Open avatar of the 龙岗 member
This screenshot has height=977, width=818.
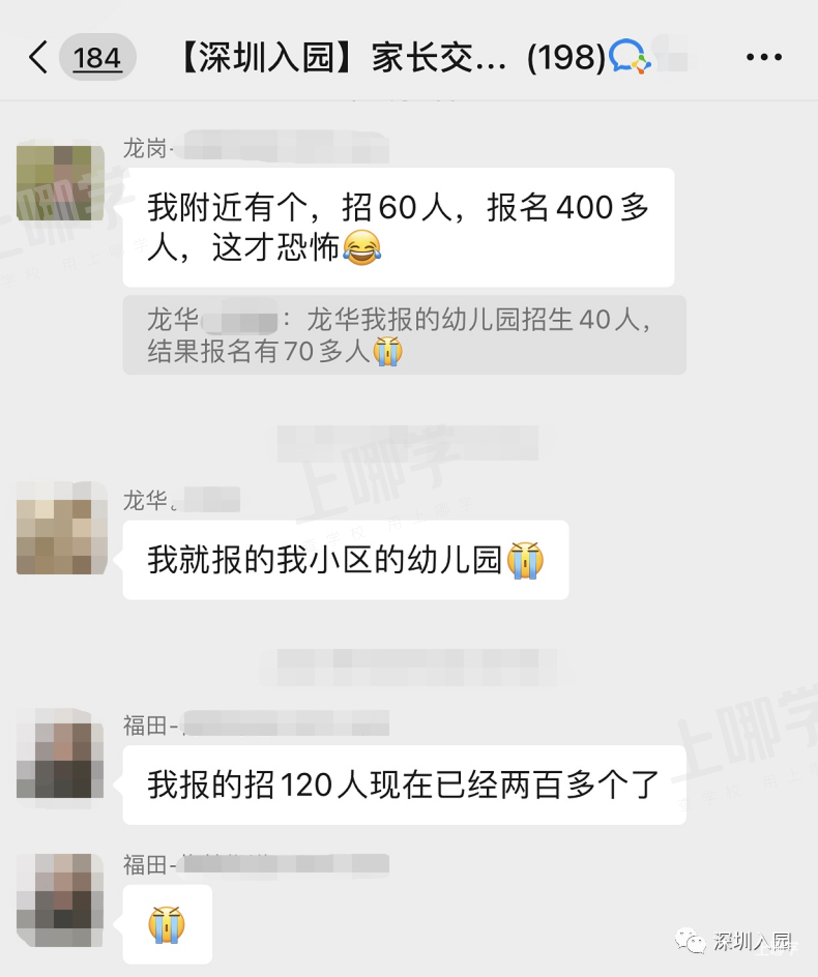60,181
